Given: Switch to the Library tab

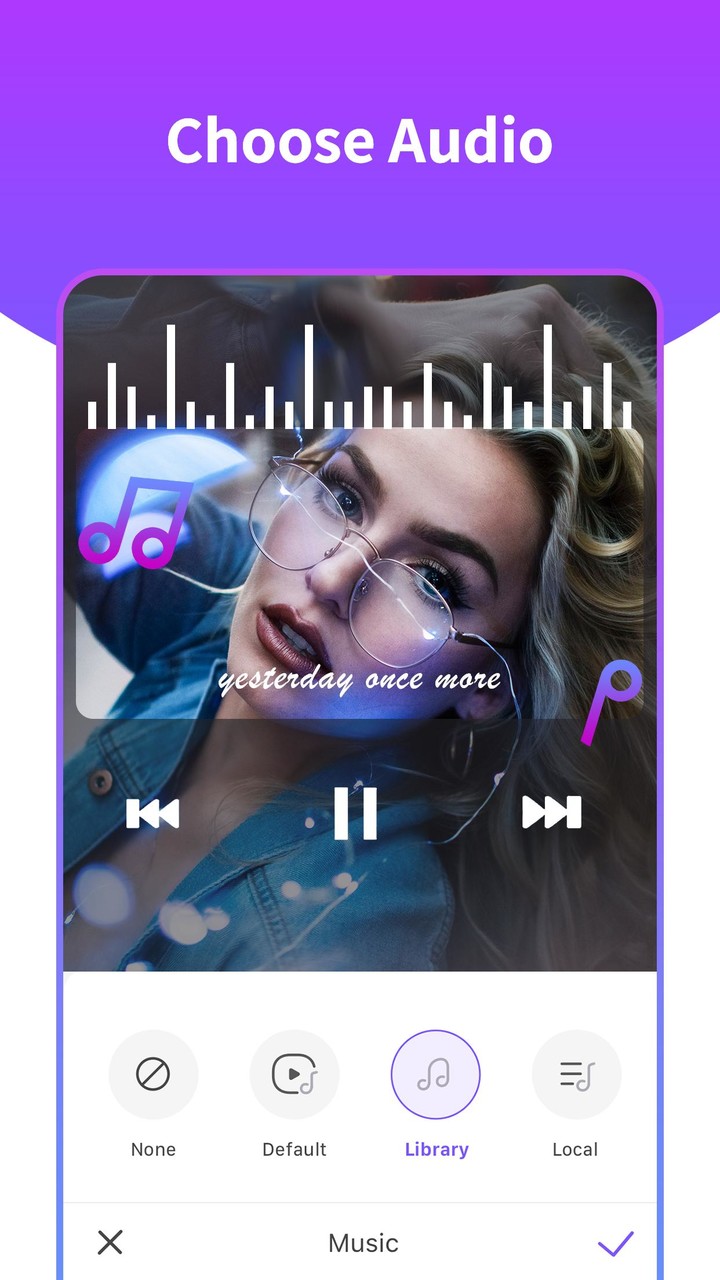Looking at the screenshot, I should click(436, 1149).
